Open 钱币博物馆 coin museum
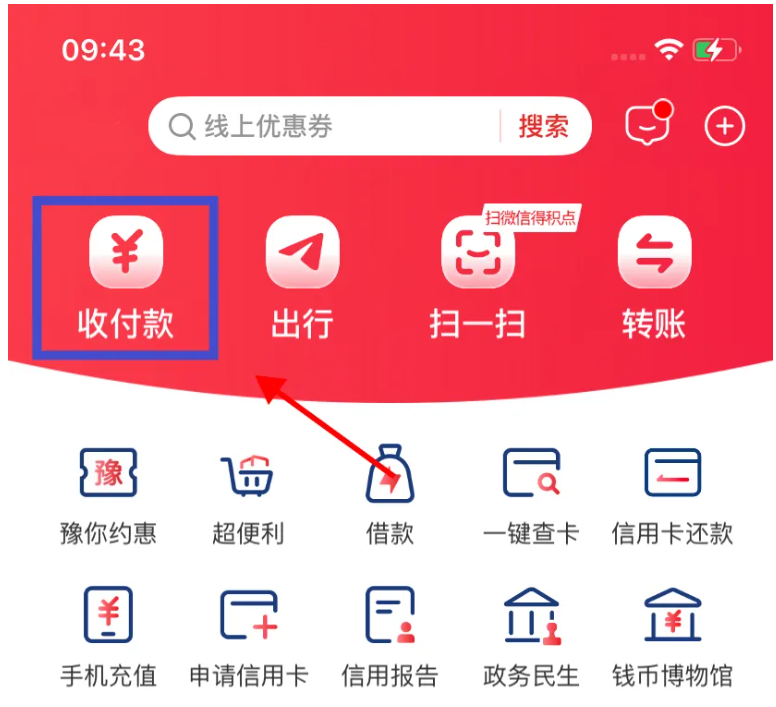This screenshot has height=707, width=776. click(673, 638)
